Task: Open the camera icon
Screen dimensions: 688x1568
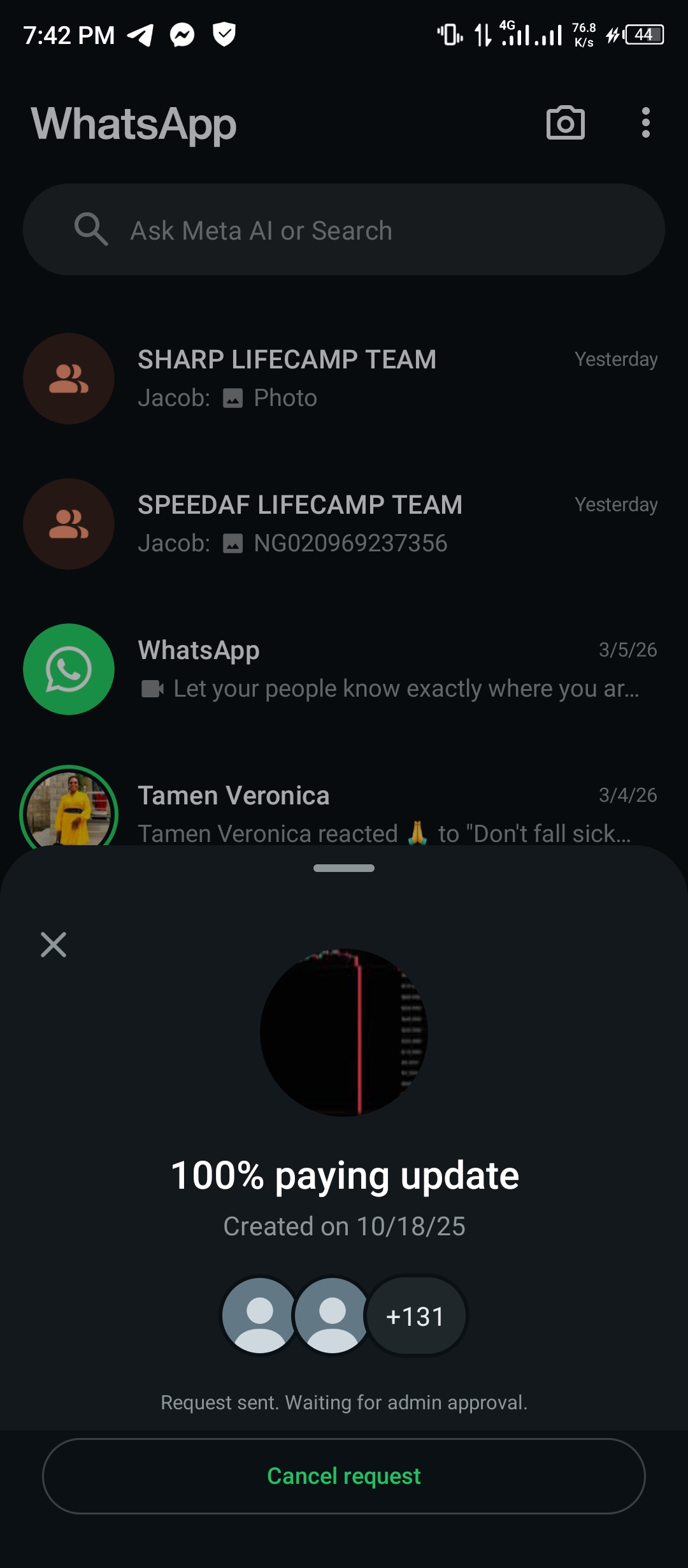Action: click(565, 122)
